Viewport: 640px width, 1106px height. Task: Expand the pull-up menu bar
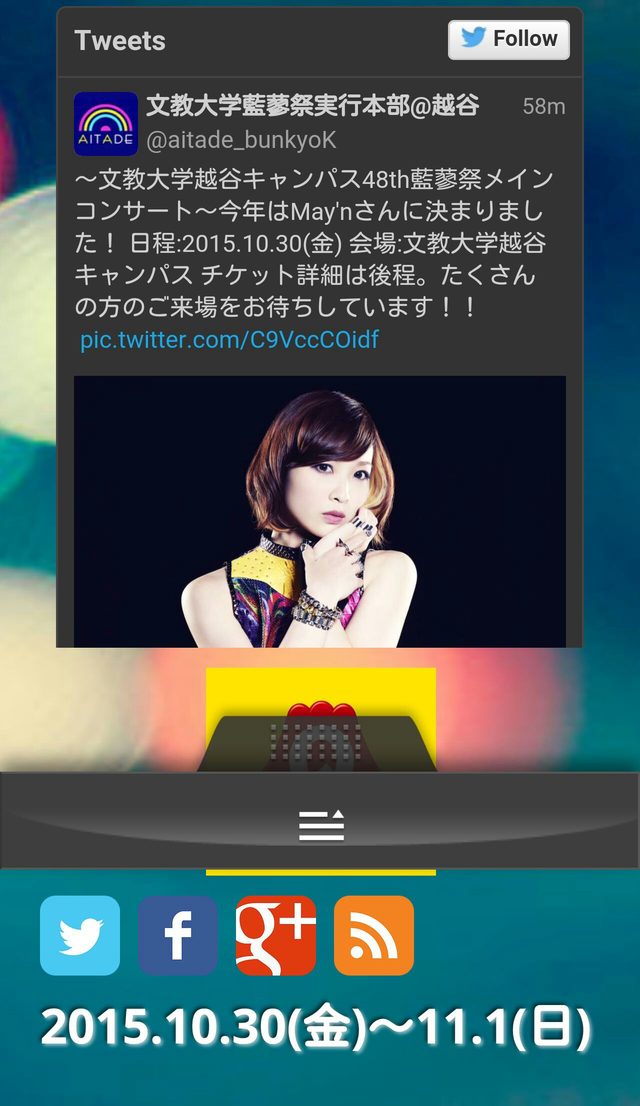point(321,825)
